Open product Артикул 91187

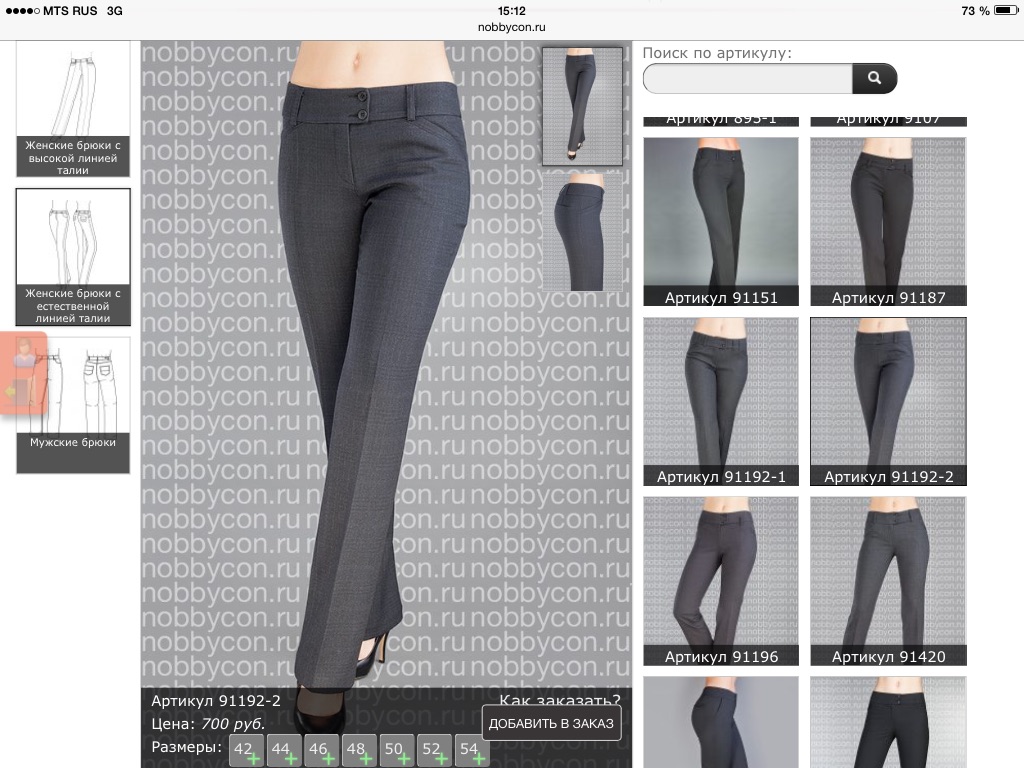[x=888, y=221]
